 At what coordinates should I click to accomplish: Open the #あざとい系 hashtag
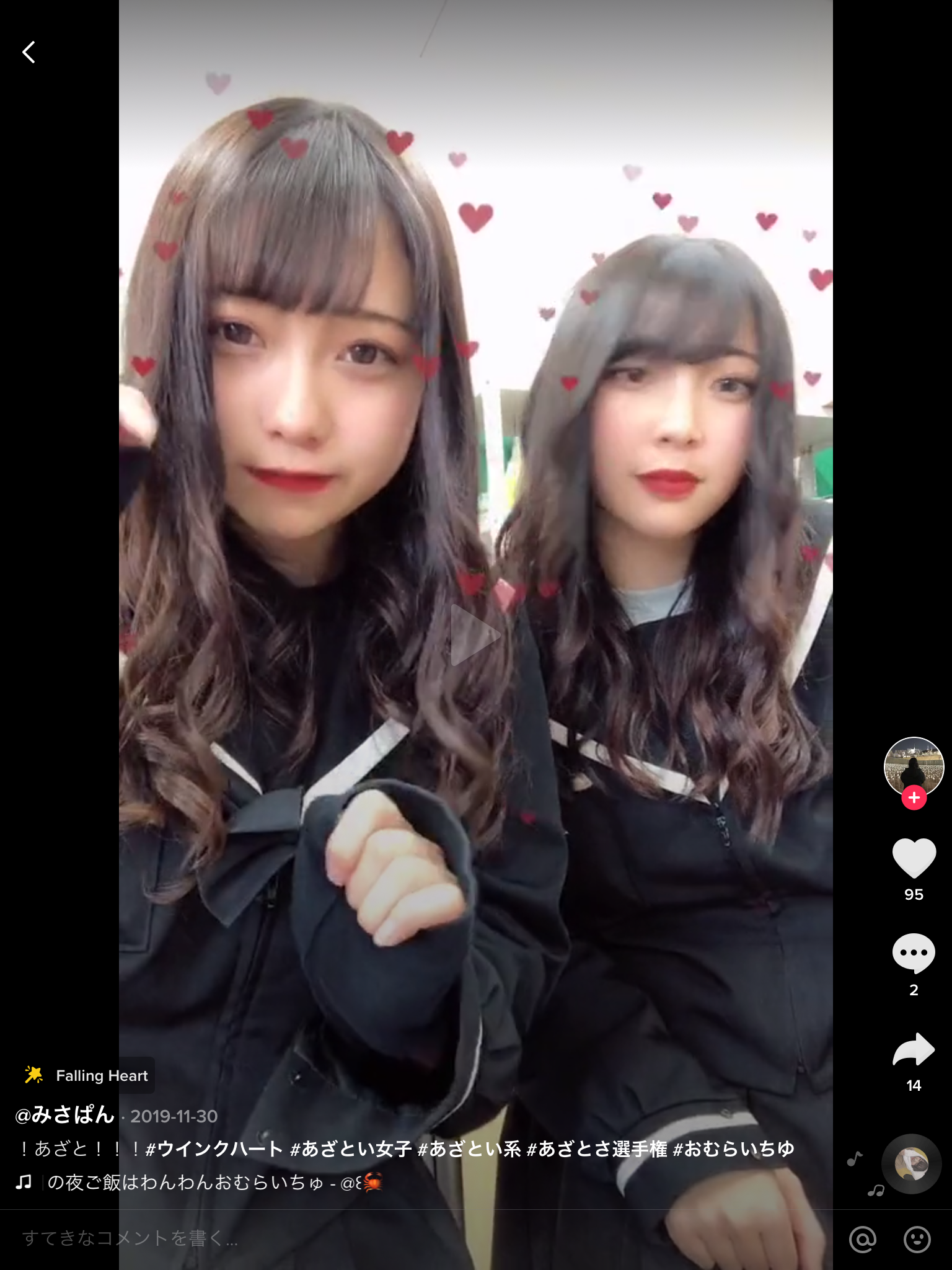[469, 1149]
